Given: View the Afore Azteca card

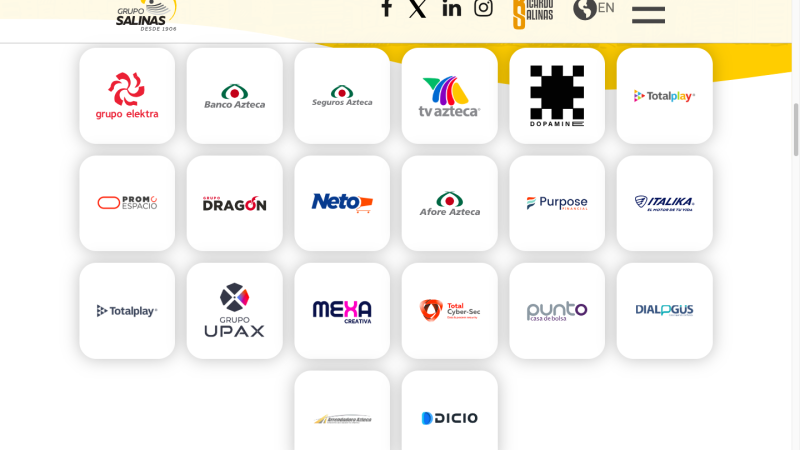Looking at the screenshot, I should 449,203.
